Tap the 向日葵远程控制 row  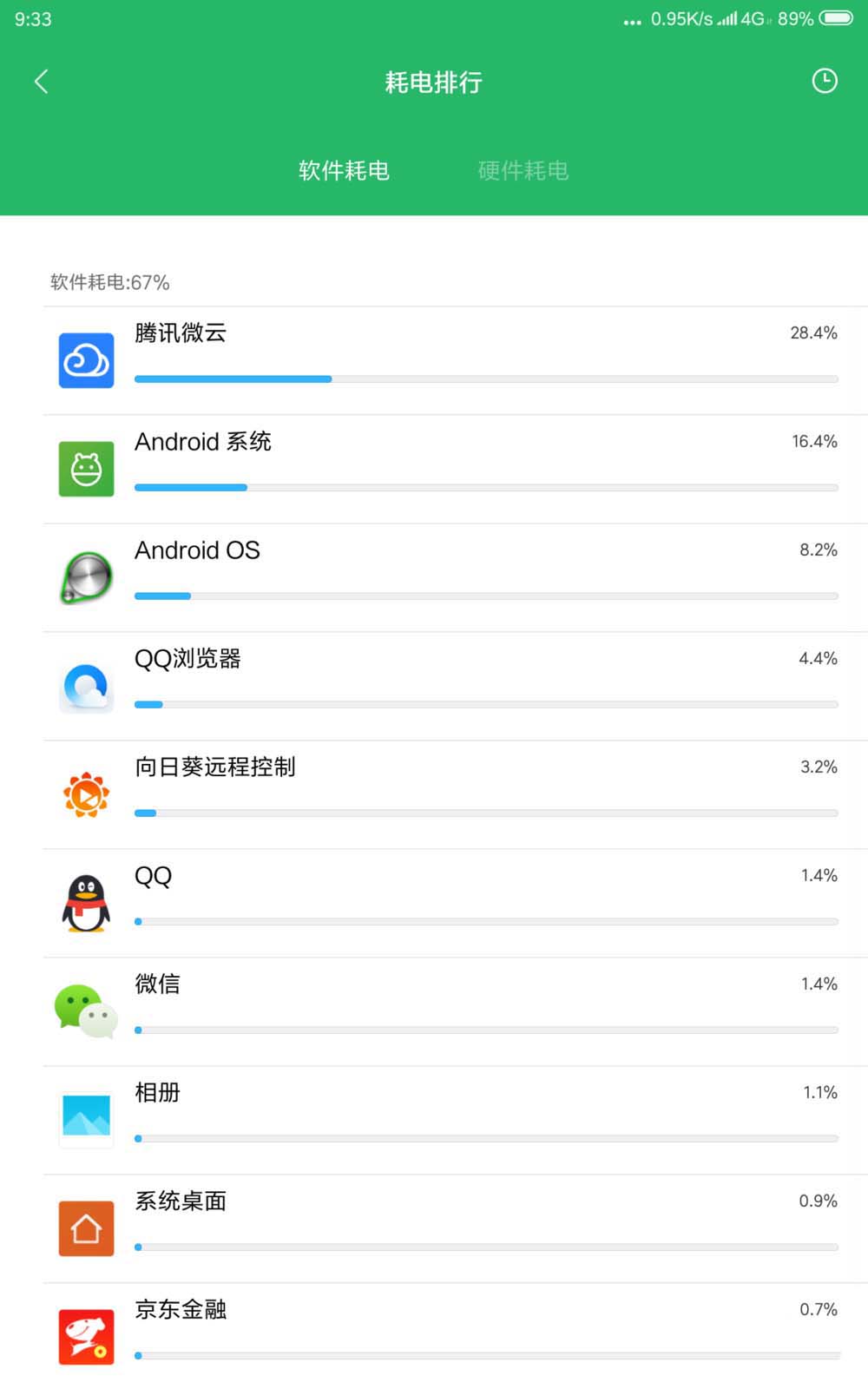455,794
